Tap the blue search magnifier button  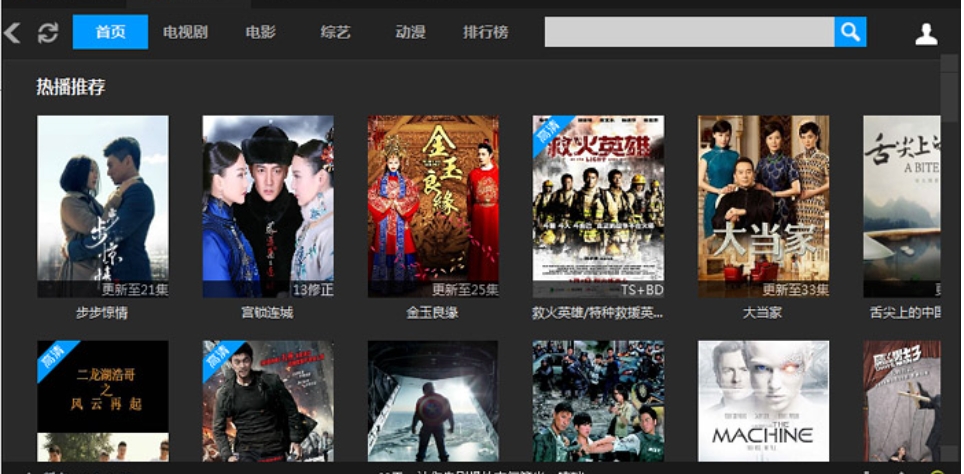click(x=850, y=32)
